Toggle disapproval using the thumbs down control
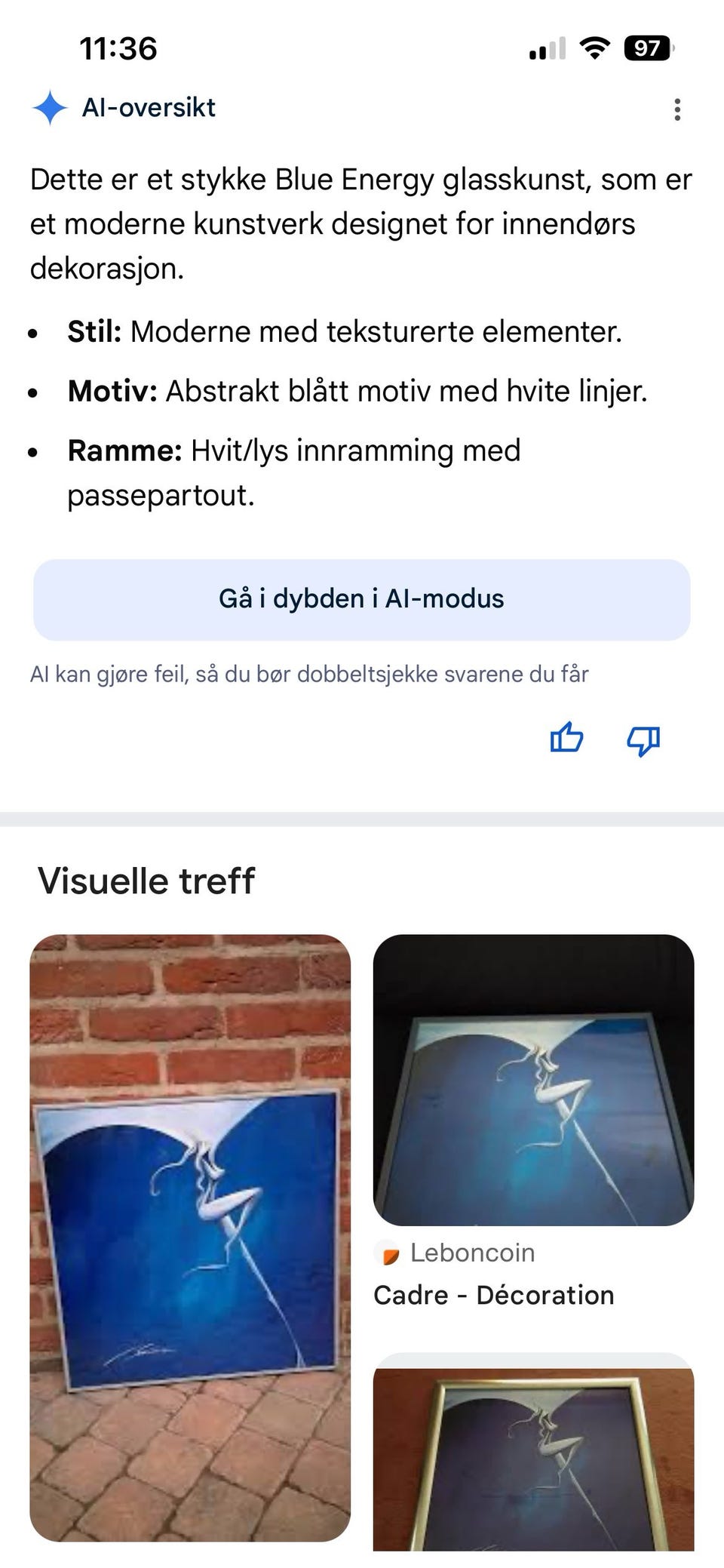The image size is (724, 1568). pos(643,740)
